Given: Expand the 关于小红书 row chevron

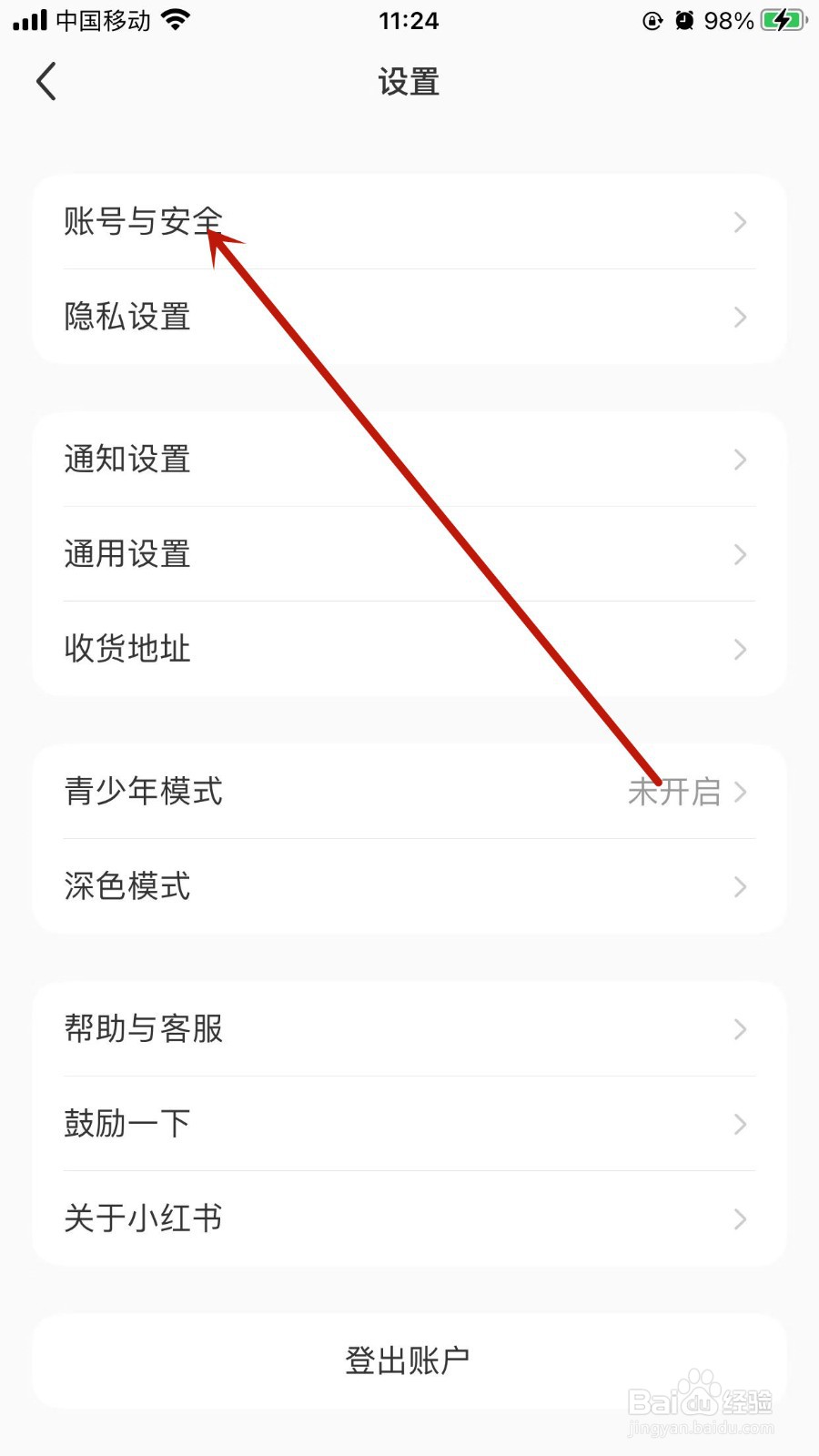Looking at the screenshot, I should click(x=740, y=1219).
